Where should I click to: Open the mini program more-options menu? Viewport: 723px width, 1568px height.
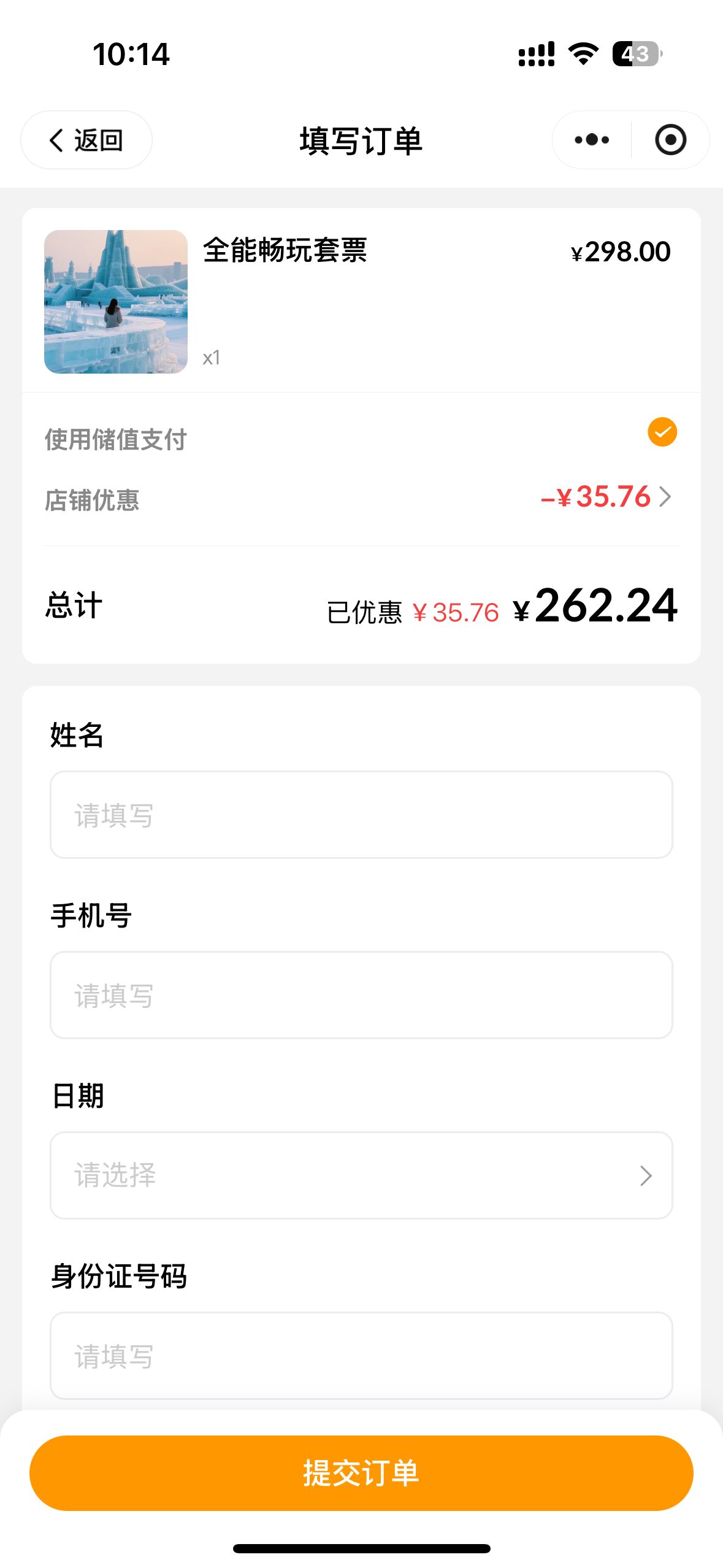tap(592, 140)
